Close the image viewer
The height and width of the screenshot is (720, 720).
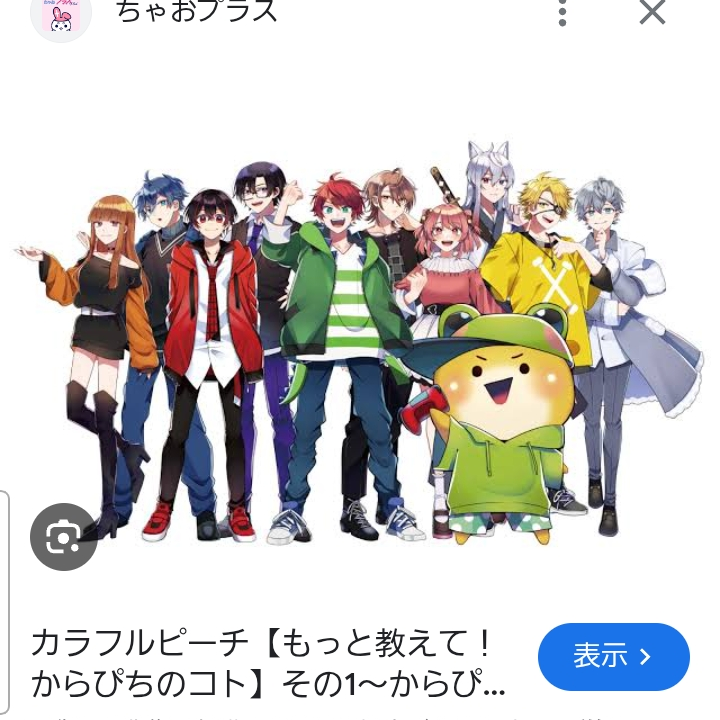[x=652, y=13]
